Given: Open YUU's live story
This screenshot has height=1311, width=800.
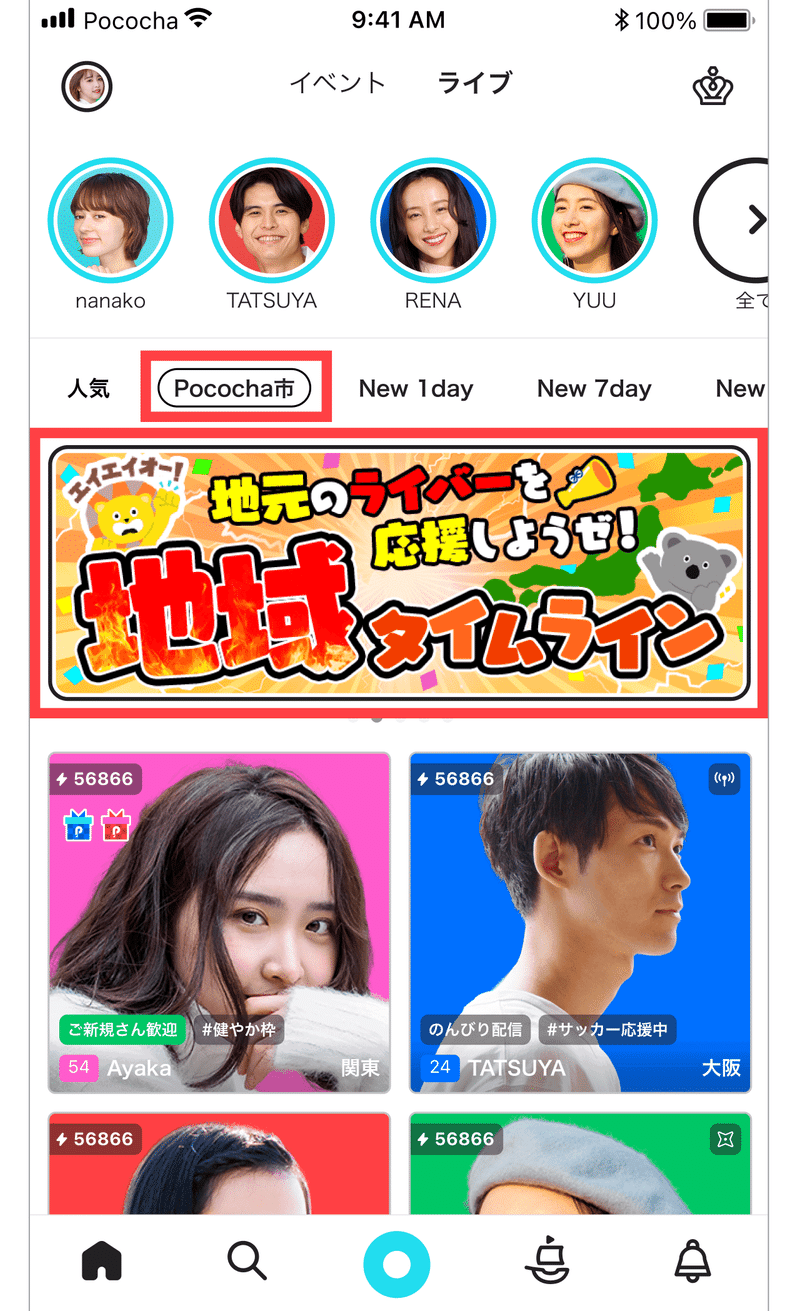Looking at the screenshot, I should click(x=594, y=220).
